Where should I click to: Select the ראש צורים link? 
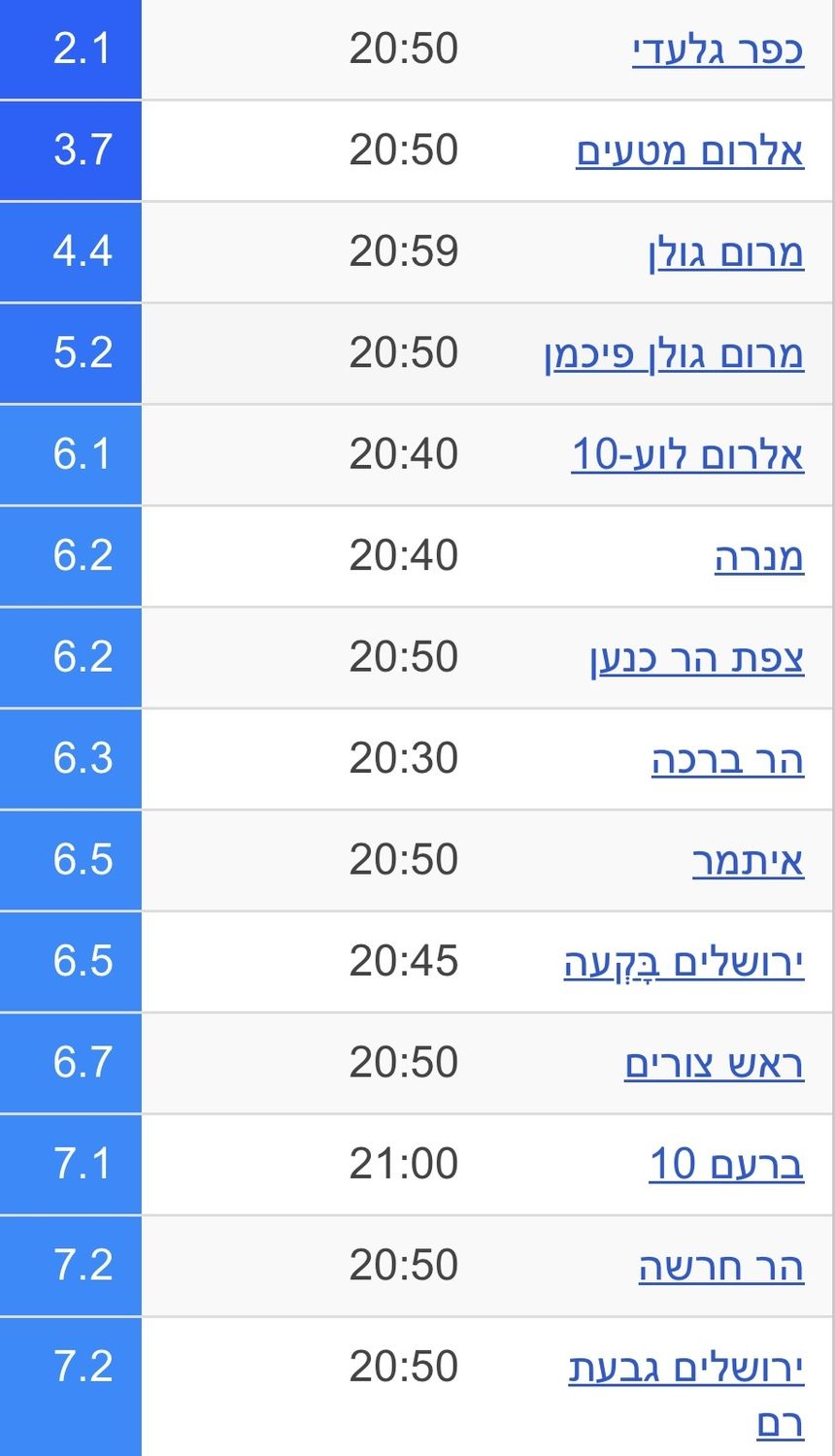(714, 1064)
